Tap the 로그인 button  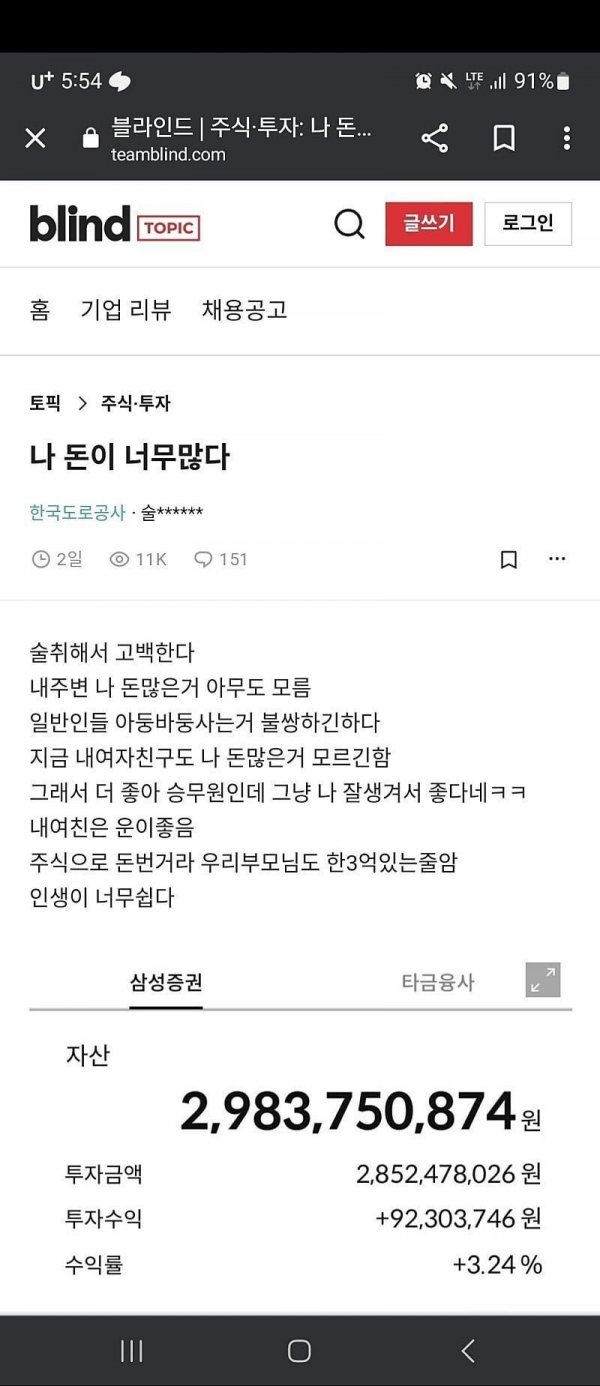tap(528, 224)
